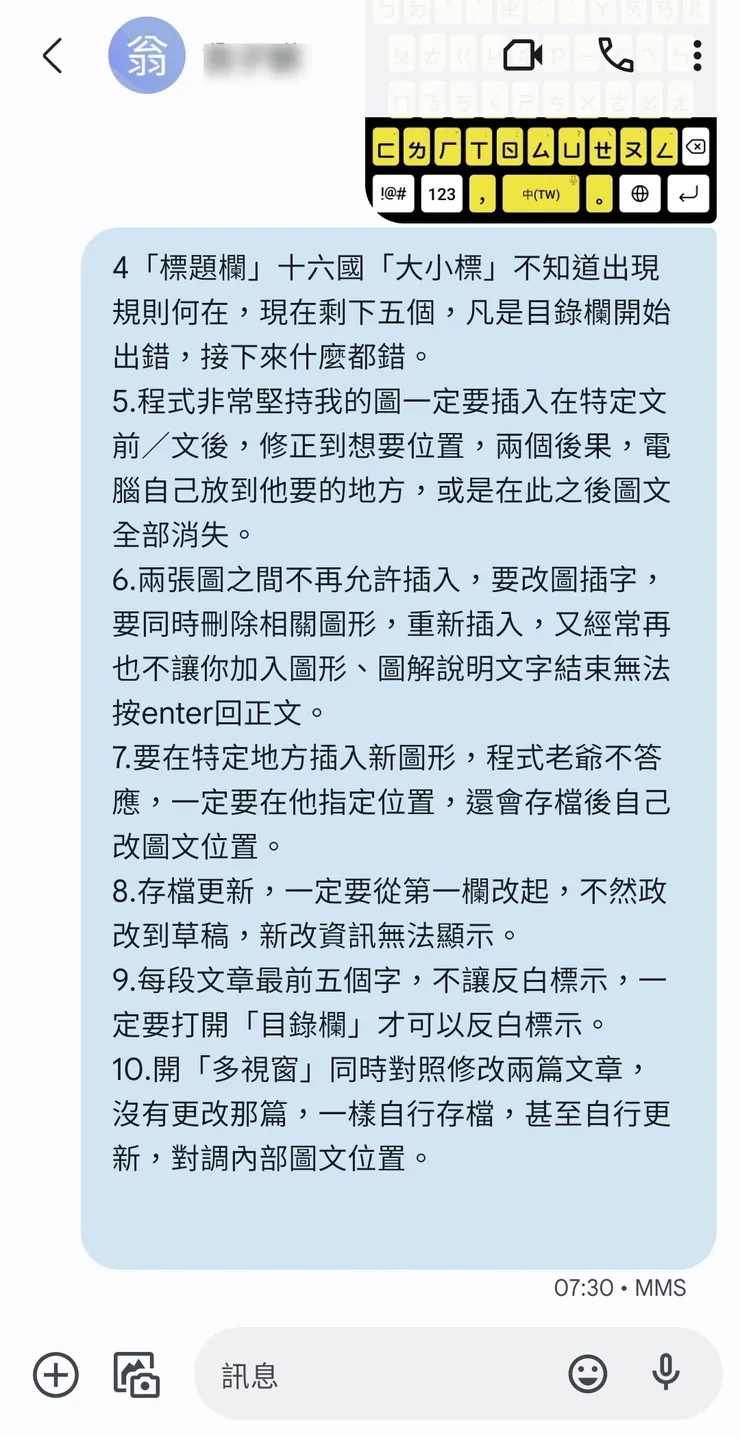The image size is (740, 1437).
Task: Open the emoji picker
Action: pos(589,1374)
